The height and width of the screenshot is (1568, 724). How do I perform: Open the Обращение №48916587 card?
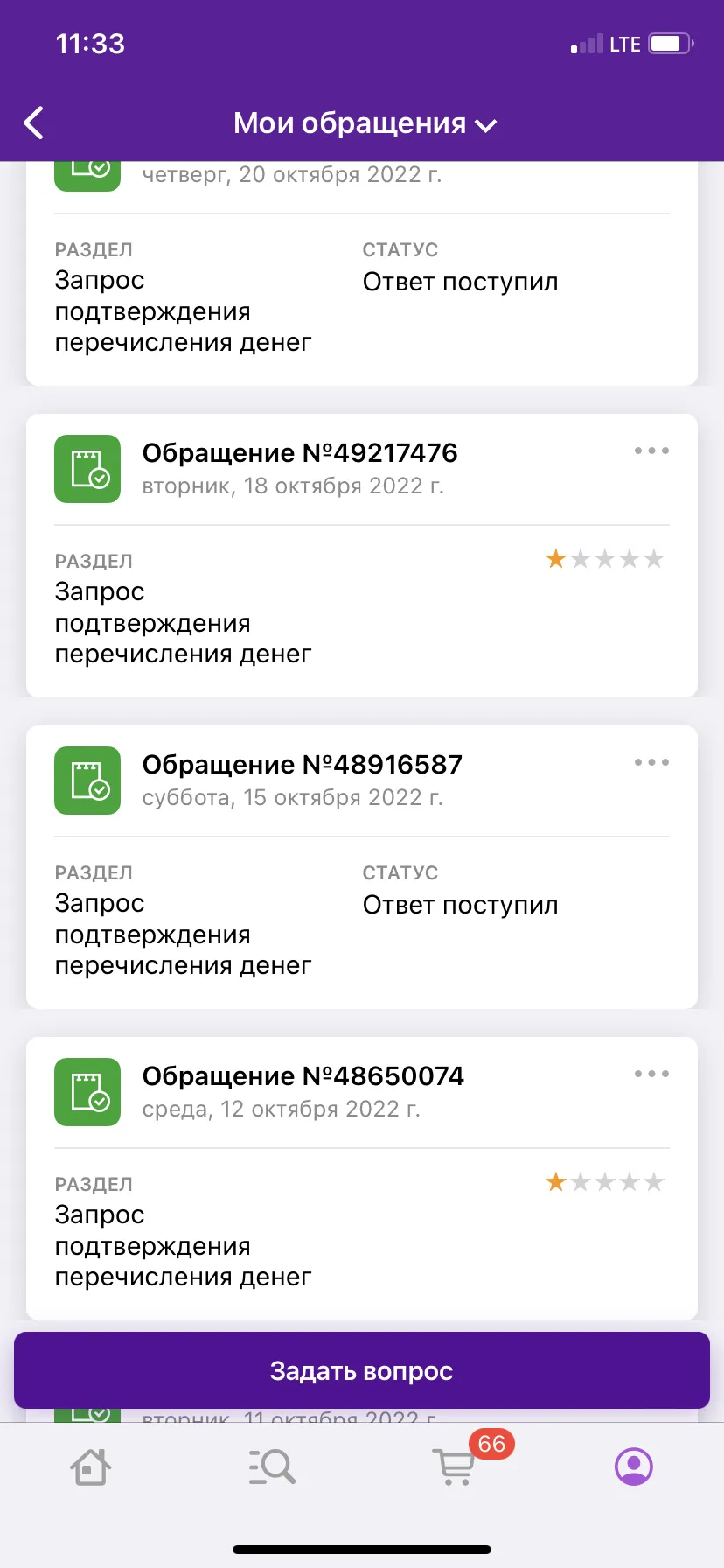[362, 867]
